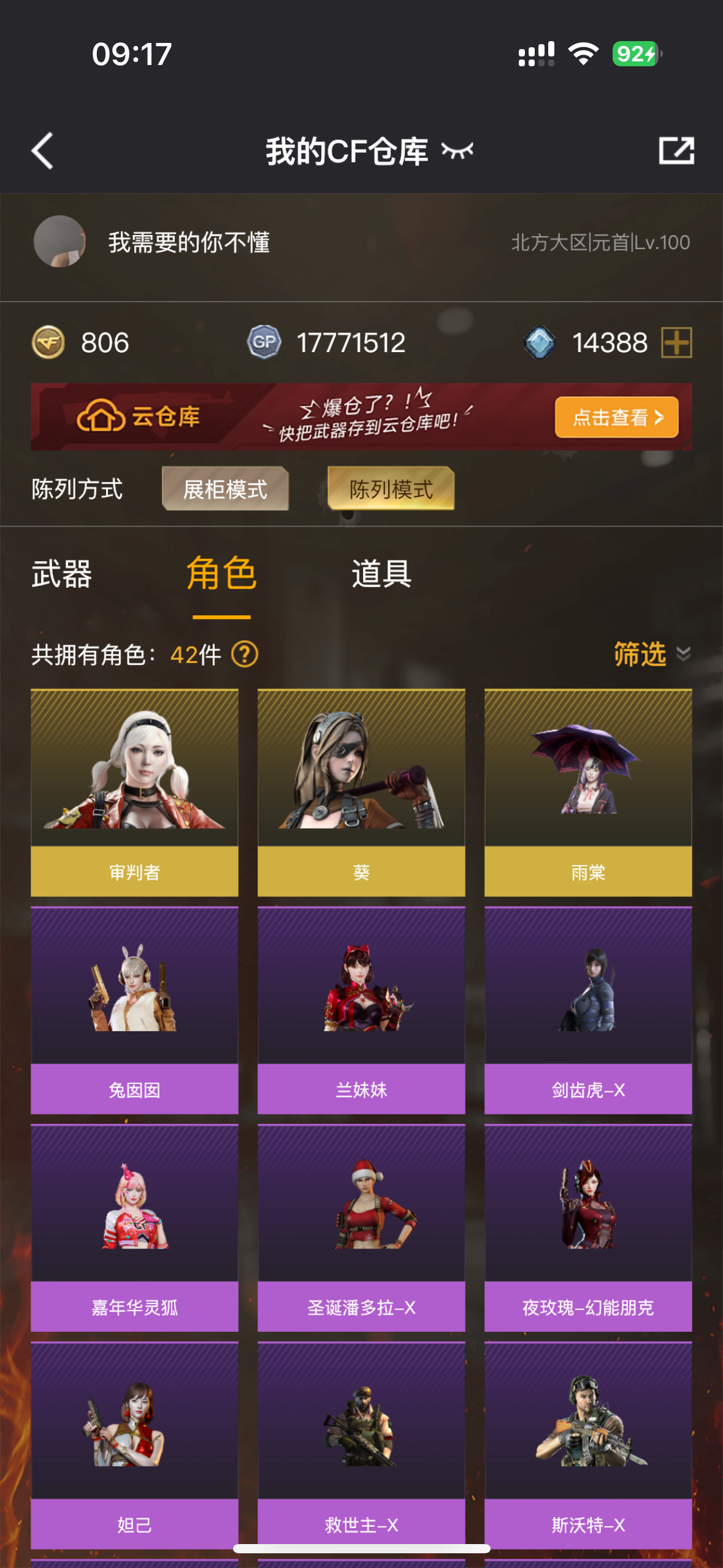Image resolution: width=723 pixels, height=1568 pixels.
Task: Open the 嘉年华灵狐 character card
Action: point(135,1228)
